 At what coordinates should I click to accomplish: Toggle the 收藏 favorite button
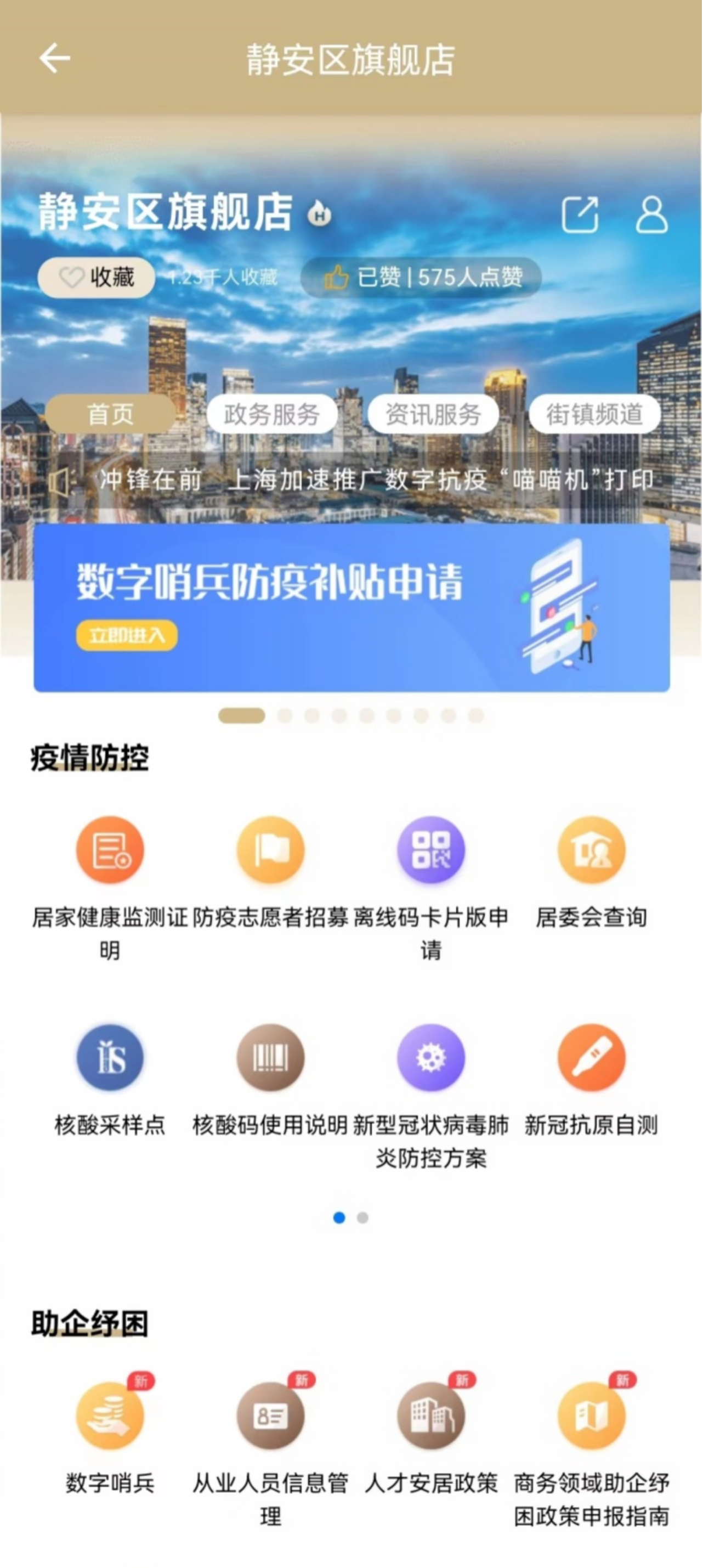click(95, 277)
